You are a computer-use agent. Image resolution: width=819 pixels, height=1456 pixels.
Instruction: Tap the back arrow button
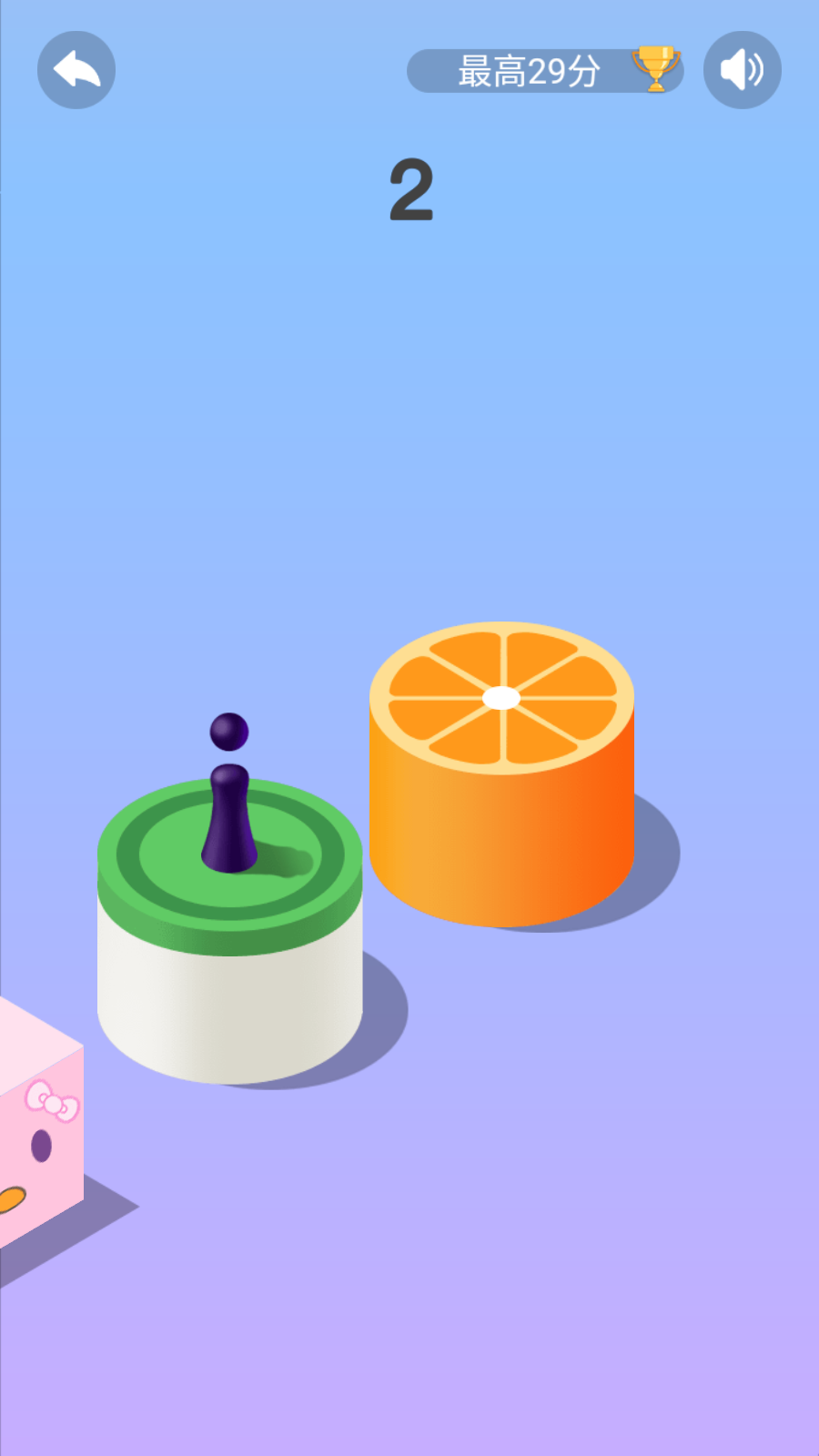click(76, 70)
